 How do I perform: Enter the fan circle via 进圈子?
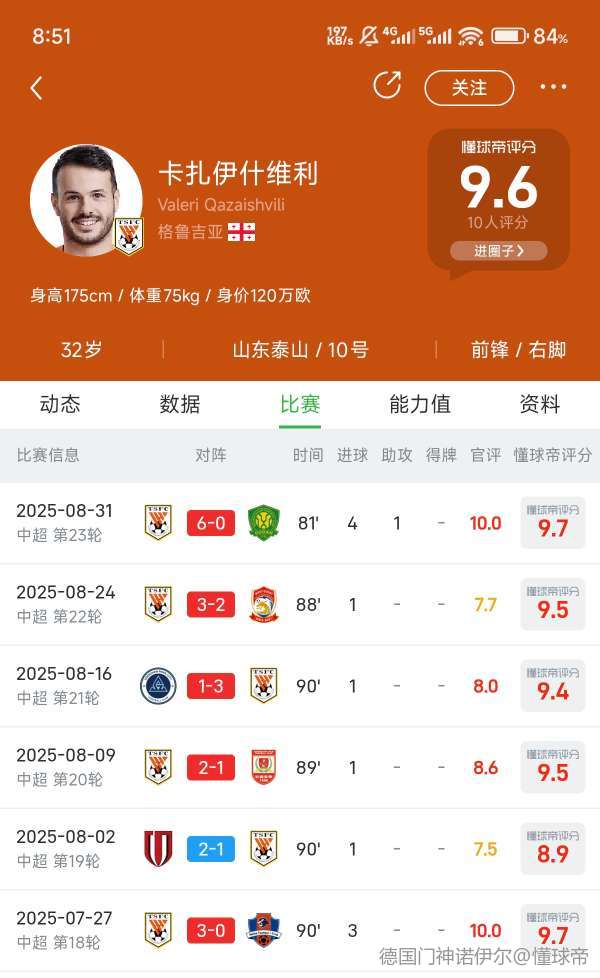pyautogui.click(x=498, y=250)
